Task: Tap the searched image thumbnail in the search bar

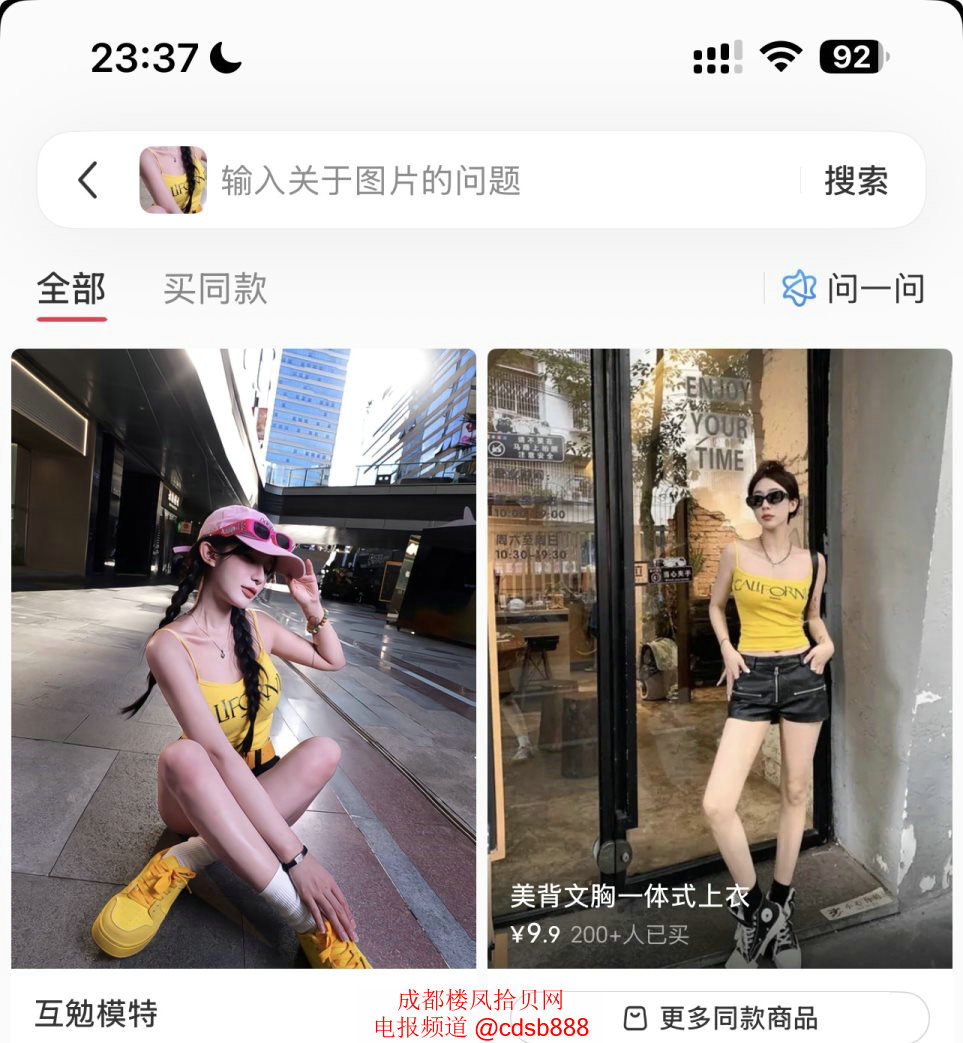Action: tap(173, 180)
